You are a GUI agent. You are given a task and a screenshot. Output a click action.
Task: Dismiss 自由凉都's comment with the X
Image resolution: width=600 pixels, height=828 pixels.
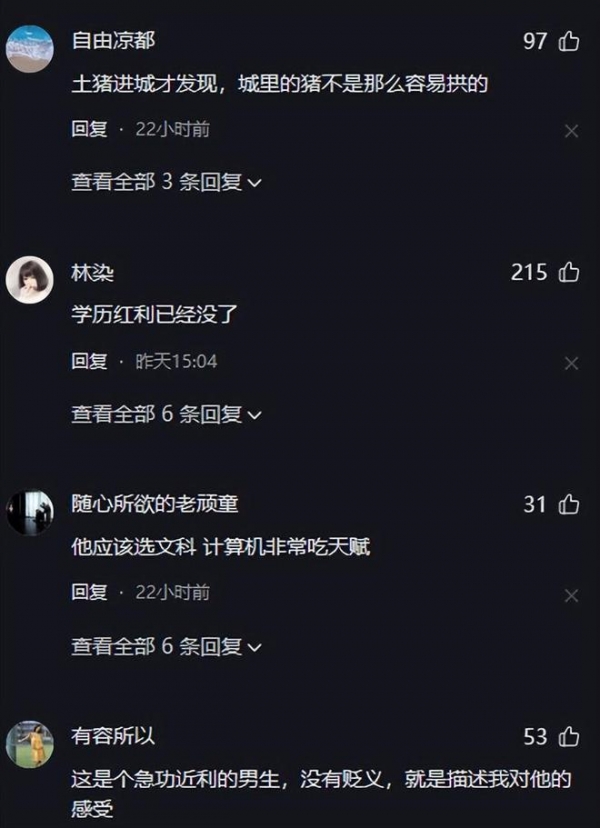(x=571, y=131)
